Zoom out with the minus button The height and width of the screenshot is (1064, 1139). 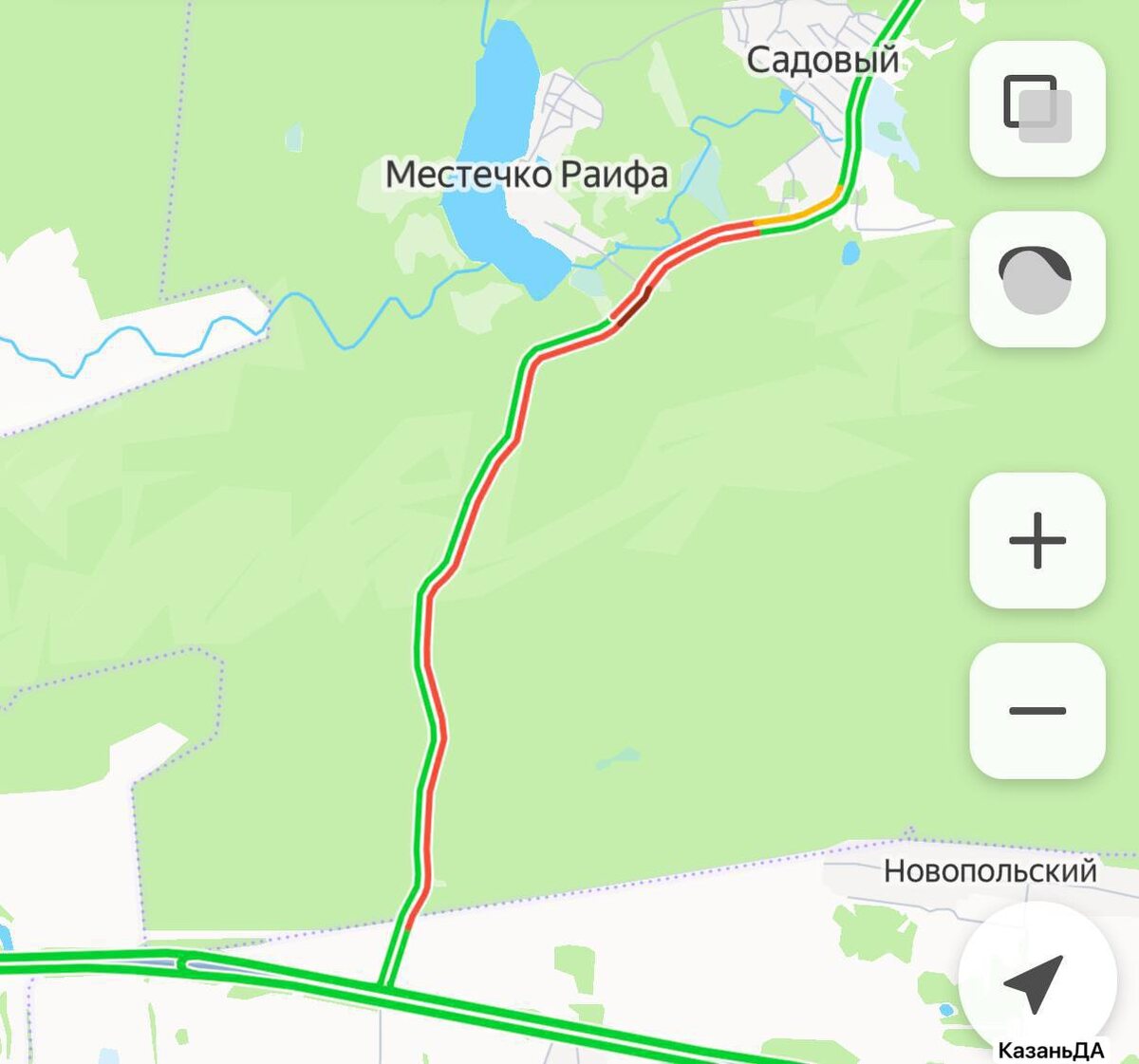point(1036,710)
